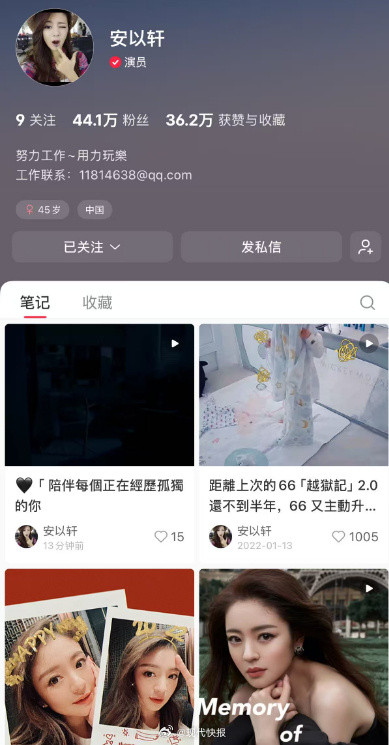
Task: Select the 笔记 tab
Action: [35, 303]
